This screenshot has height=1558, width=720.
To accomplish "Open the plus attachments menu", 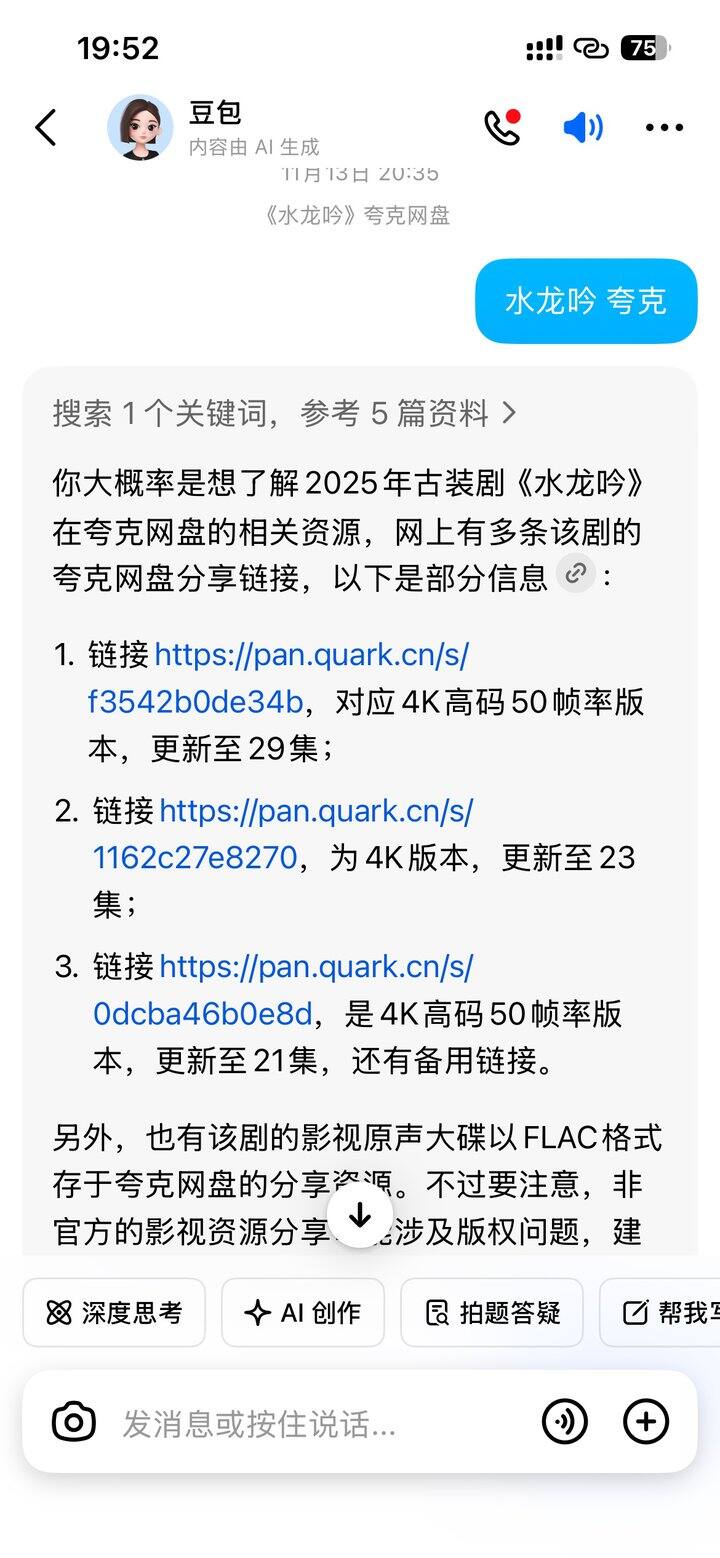I will point(646,1422).
